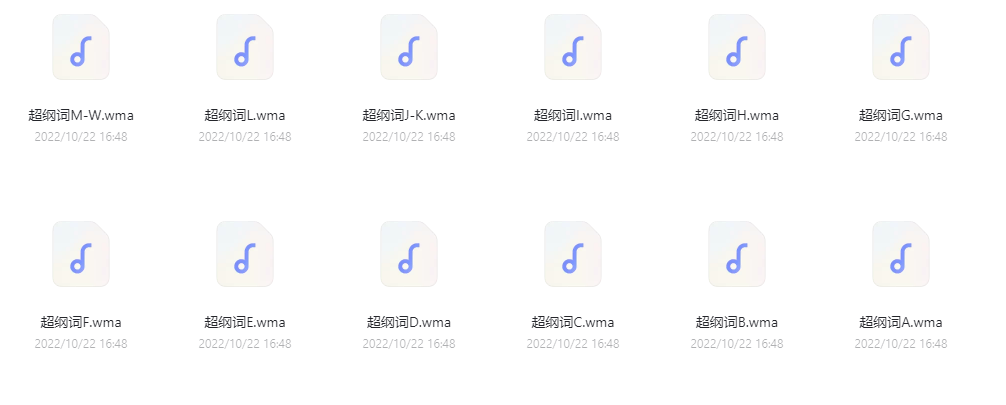Viewport: 1006px width, 405px height.
Task: Open the 超纲词G.wma file
Action: pyautogui.click(x=901, y=48)
